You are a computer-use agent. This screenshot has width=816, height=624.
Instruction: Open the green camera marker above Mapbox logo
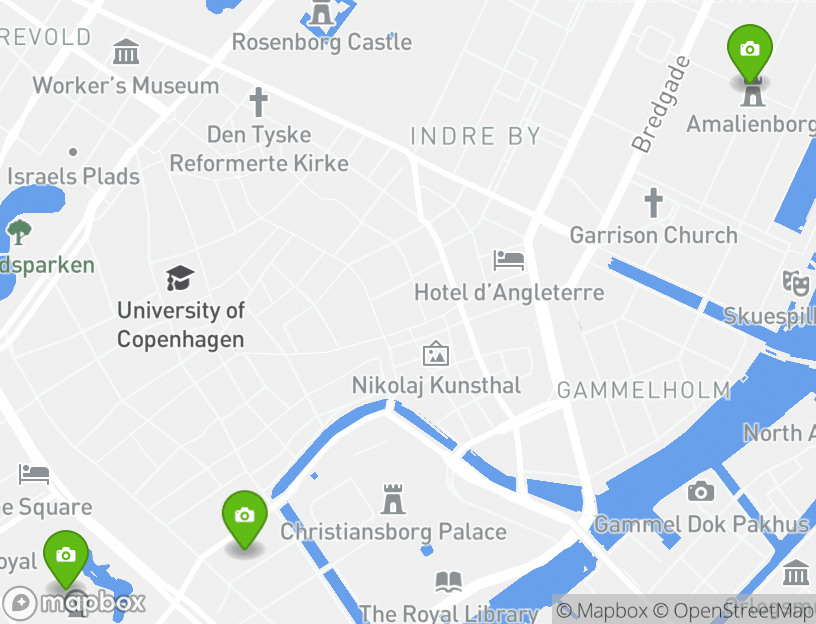pos(66,555)
